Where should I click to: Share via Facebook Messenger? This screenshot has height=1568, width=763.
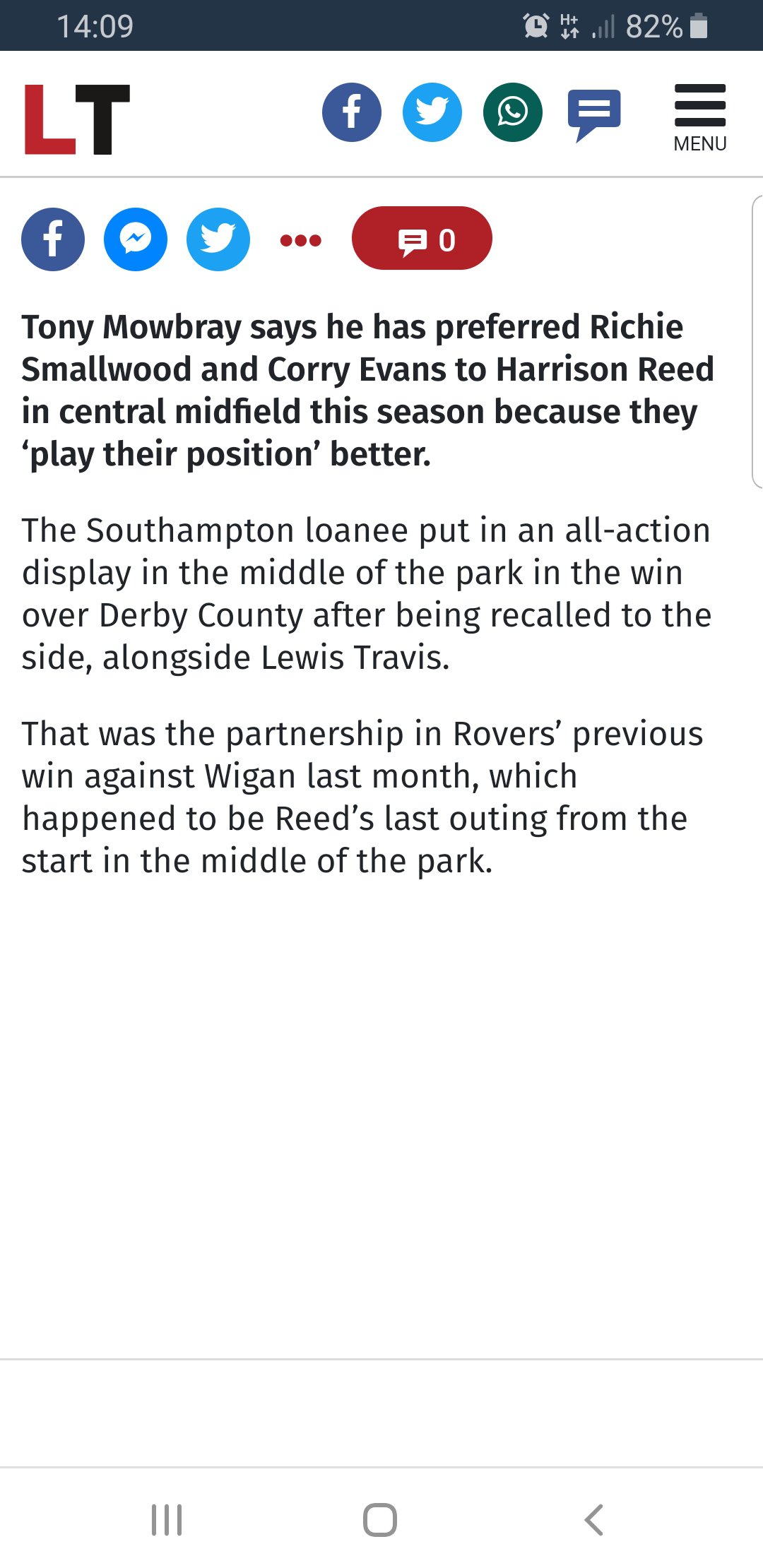136,239
